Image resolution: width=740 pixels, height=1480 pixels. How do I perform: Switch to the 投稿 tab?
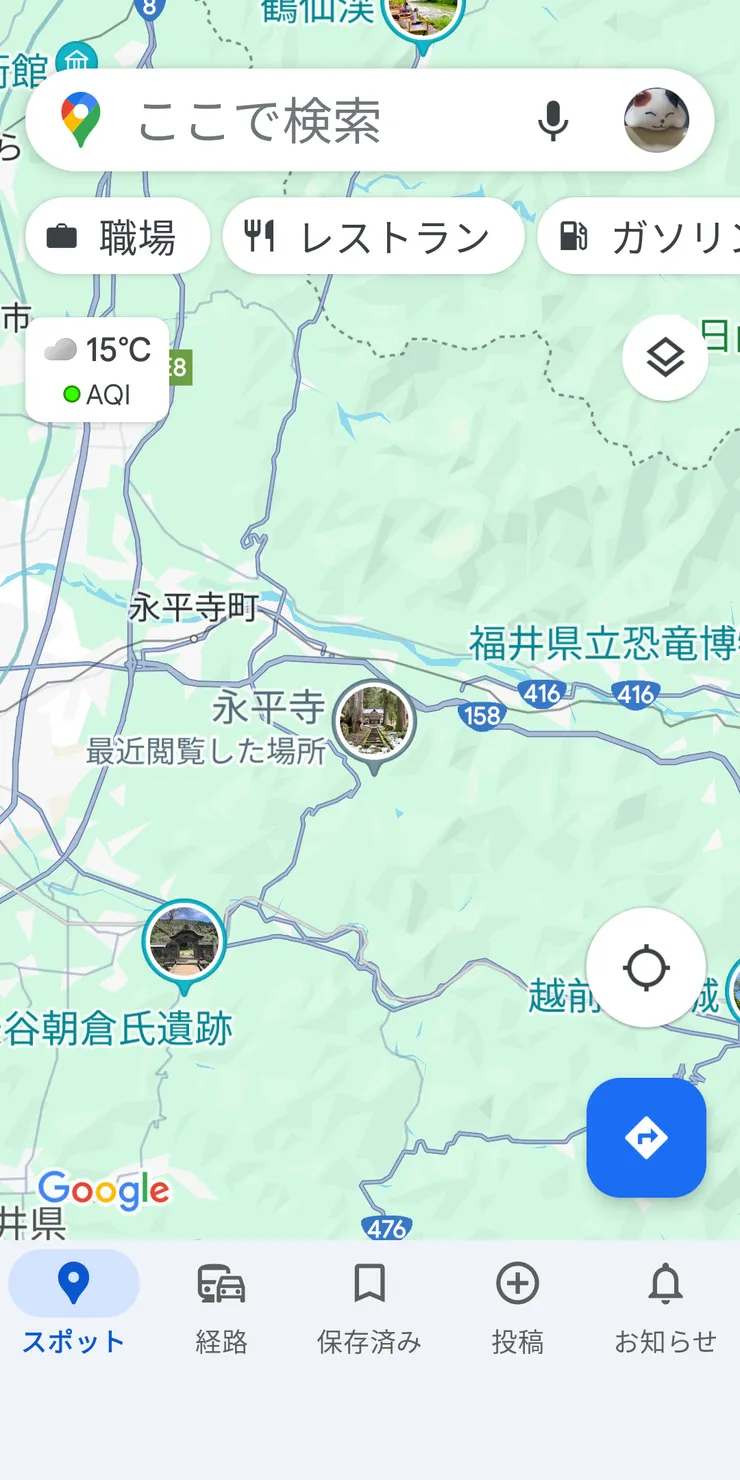coord(516,1305)
